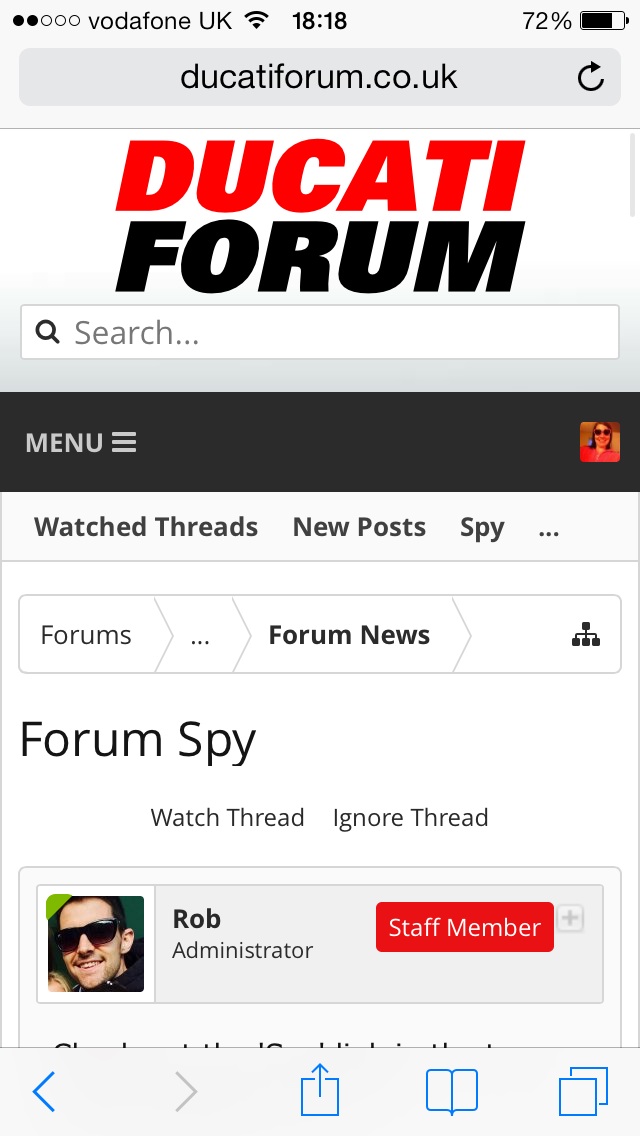Expand Rob's user info plus icon
This screenshot has height=1136, width=640.
pyautogui.click(x=570, y=918)
